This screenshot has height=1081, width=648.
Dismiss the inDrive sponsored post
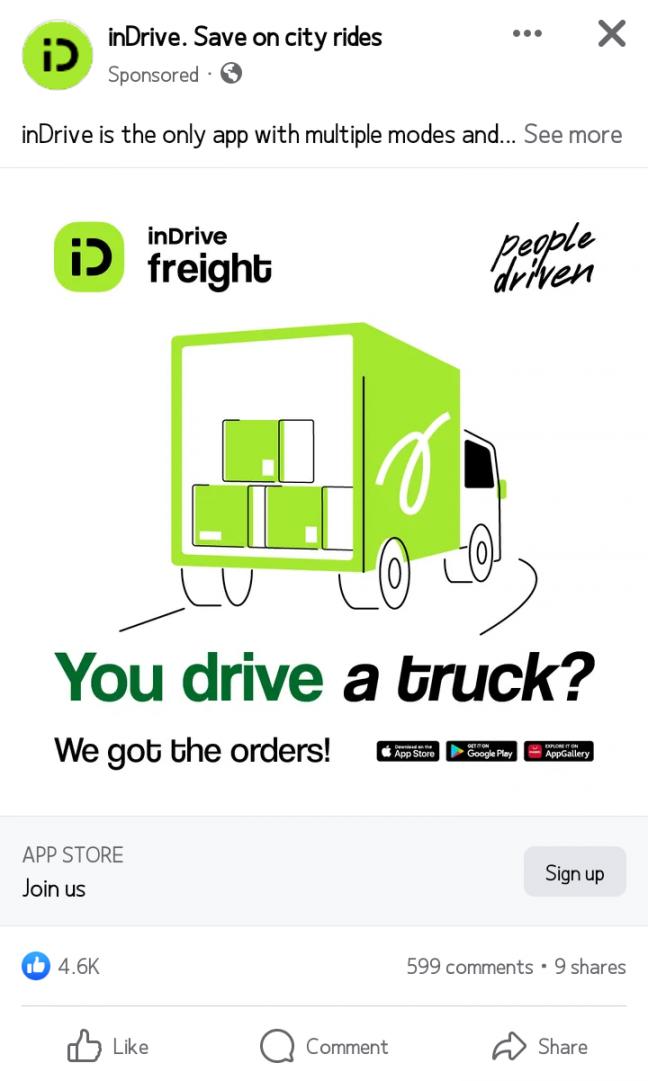(x=611, y=34)
